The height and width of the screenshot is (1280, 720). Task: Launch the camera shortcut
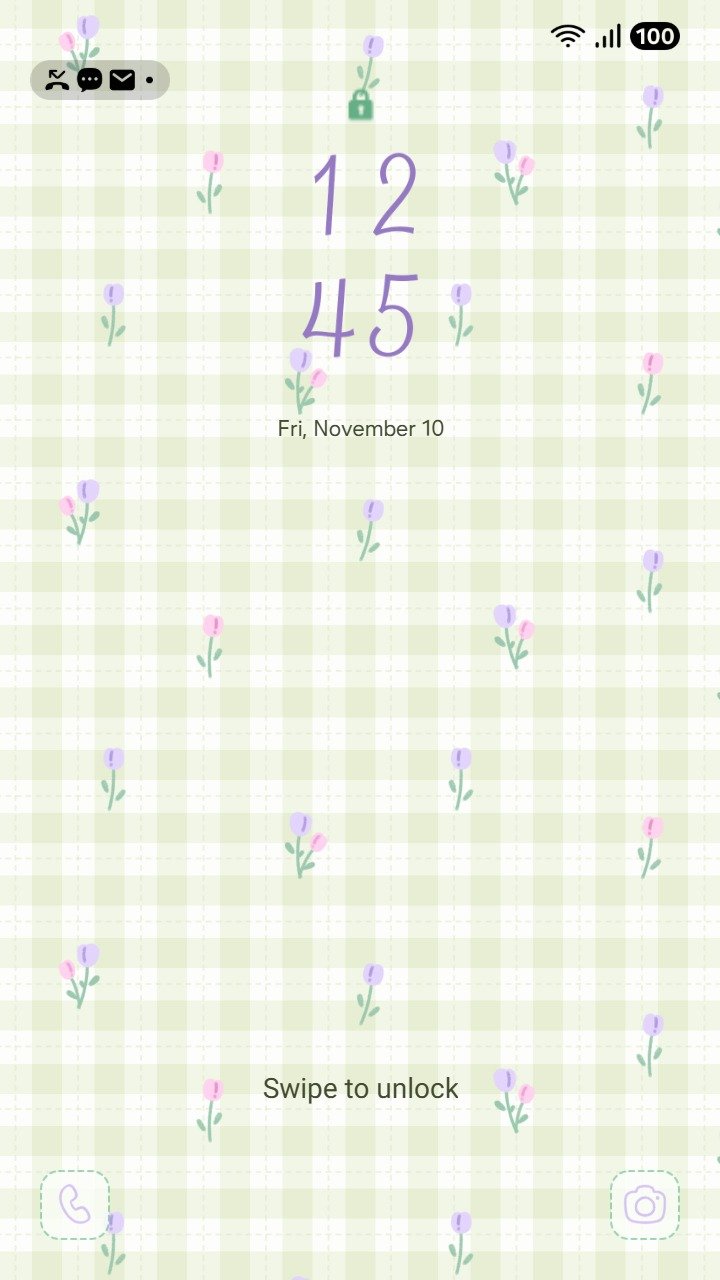tap(645, 1205)
